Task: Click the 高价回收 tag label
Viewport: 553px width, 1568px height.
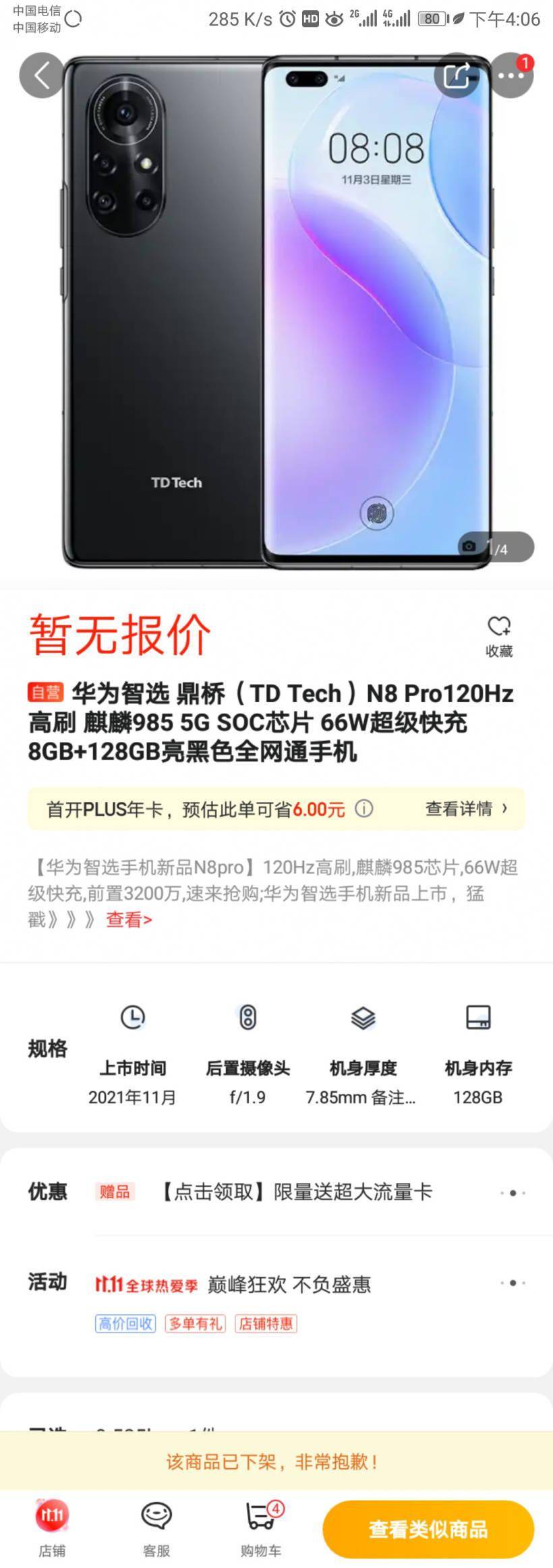Action: [125, 1324]
